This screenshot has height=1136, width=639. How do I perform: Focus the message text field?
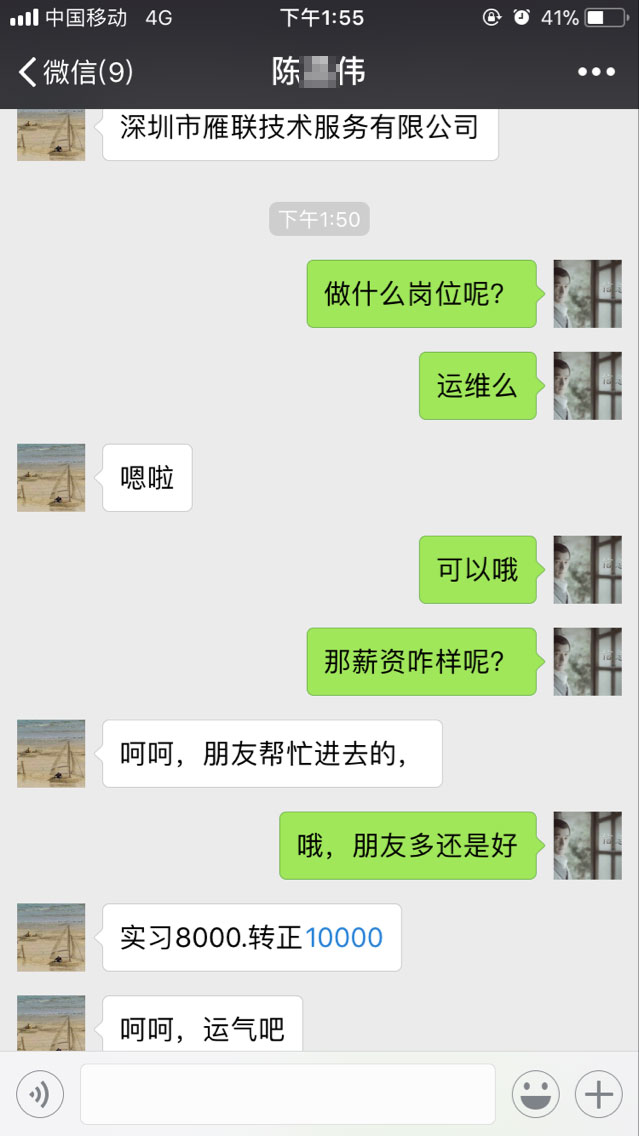pos(288,1094)
